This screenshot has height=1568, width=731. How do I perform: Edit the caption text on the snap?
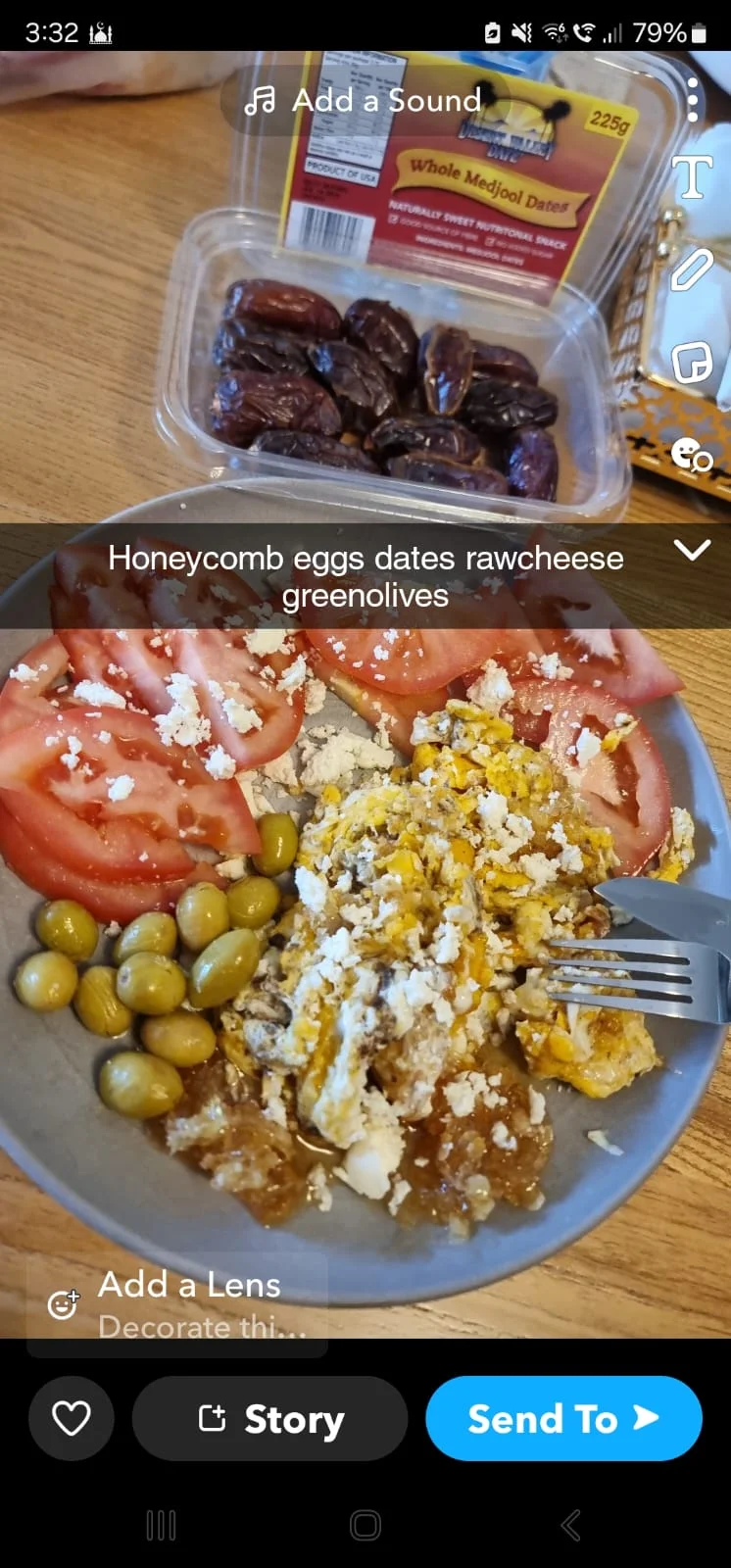pos(365,576)
